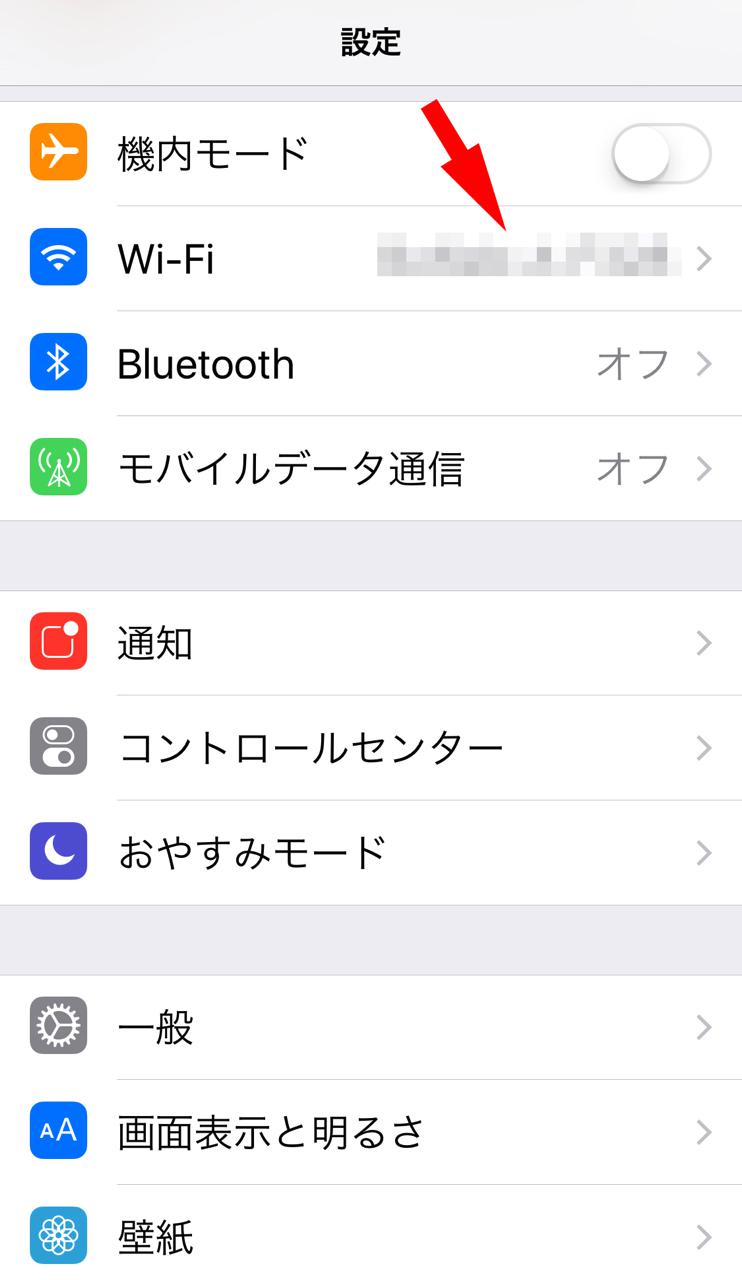Toggle the 機内モード switch

(660, 154)
